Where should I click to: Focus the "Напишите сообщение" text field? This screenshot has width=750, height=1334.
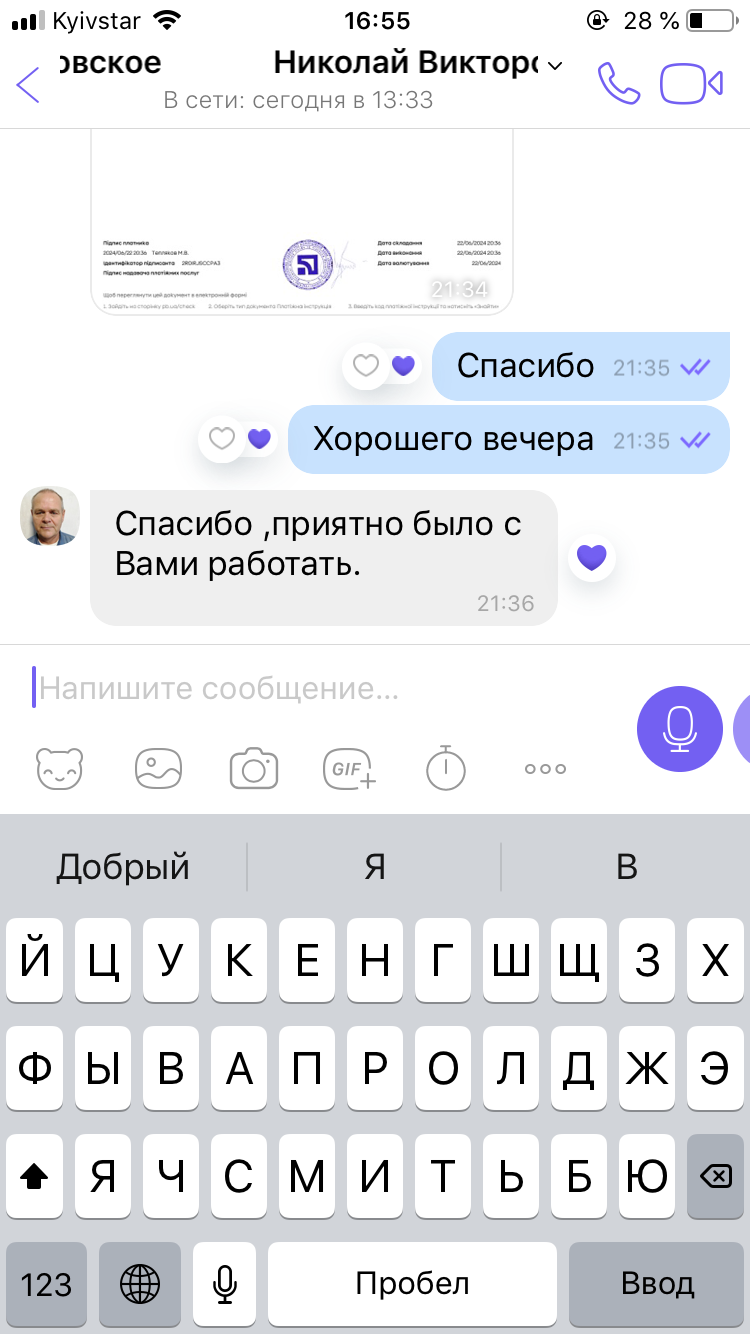click(320, 688)
